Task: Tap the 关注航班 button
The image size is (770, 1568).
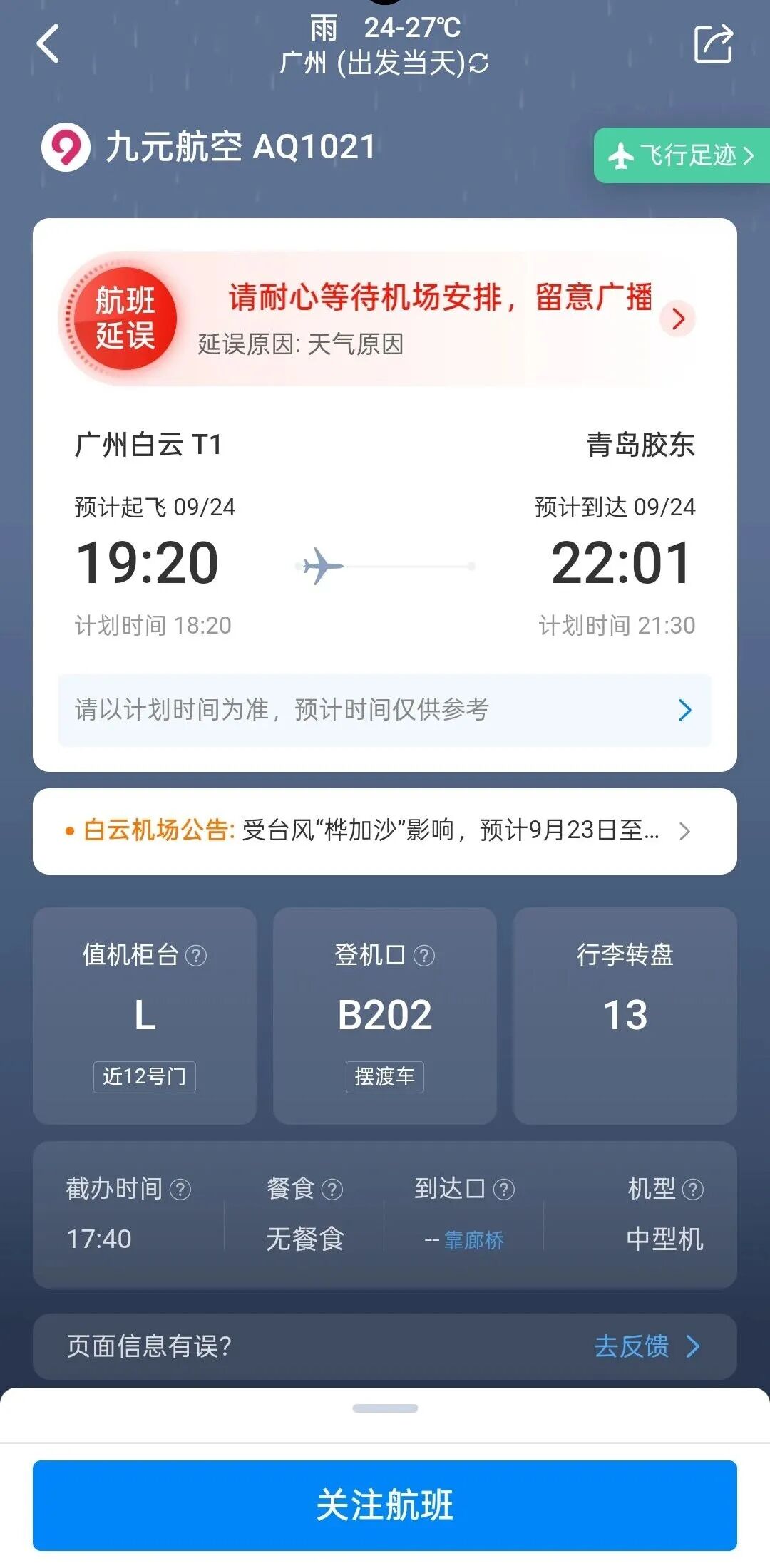Action: coord(385,1505)
